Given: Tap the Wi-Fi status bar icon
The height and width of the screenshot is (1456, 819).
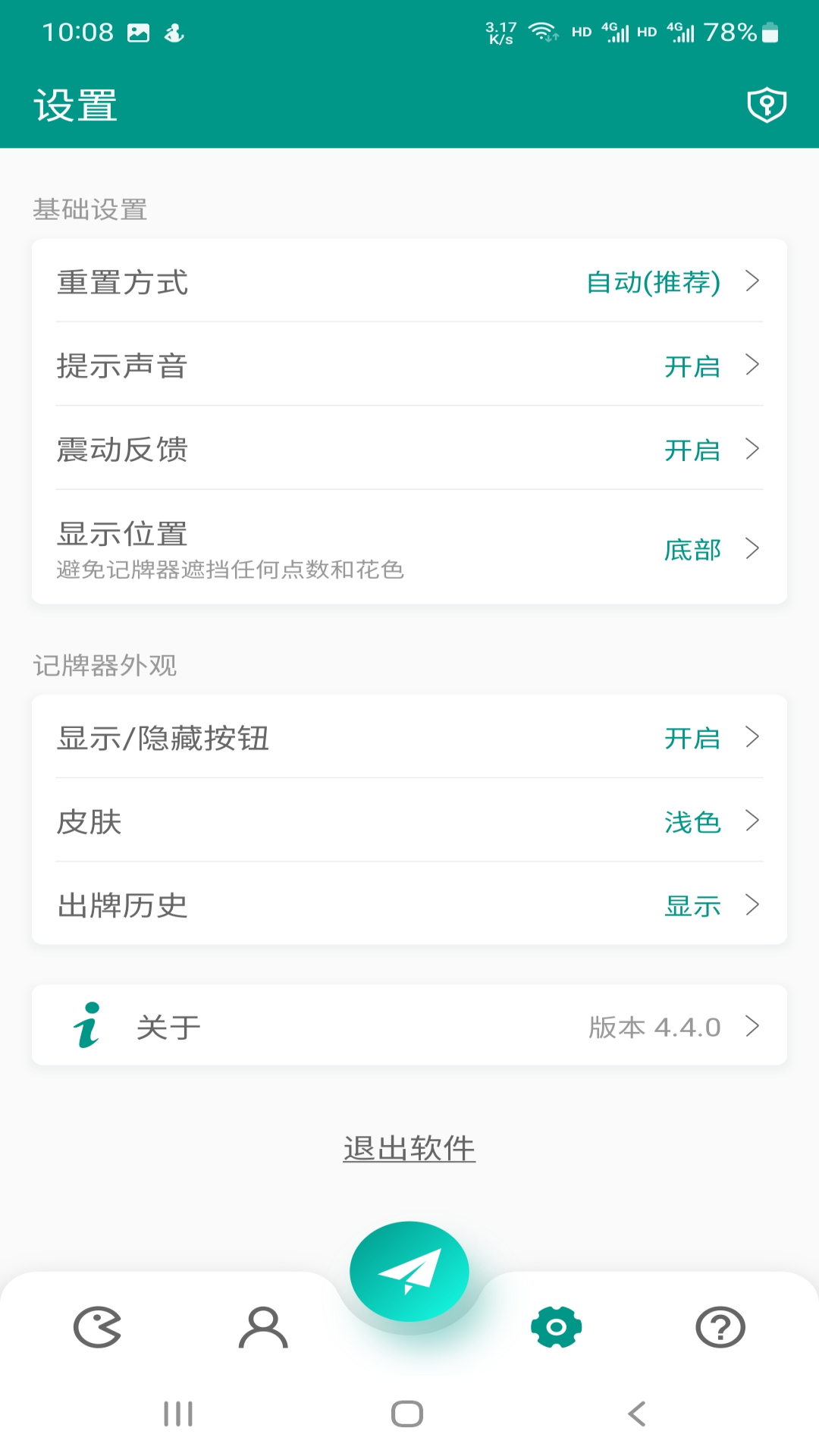Looking at the screenshot, I should tap(543, 30).
